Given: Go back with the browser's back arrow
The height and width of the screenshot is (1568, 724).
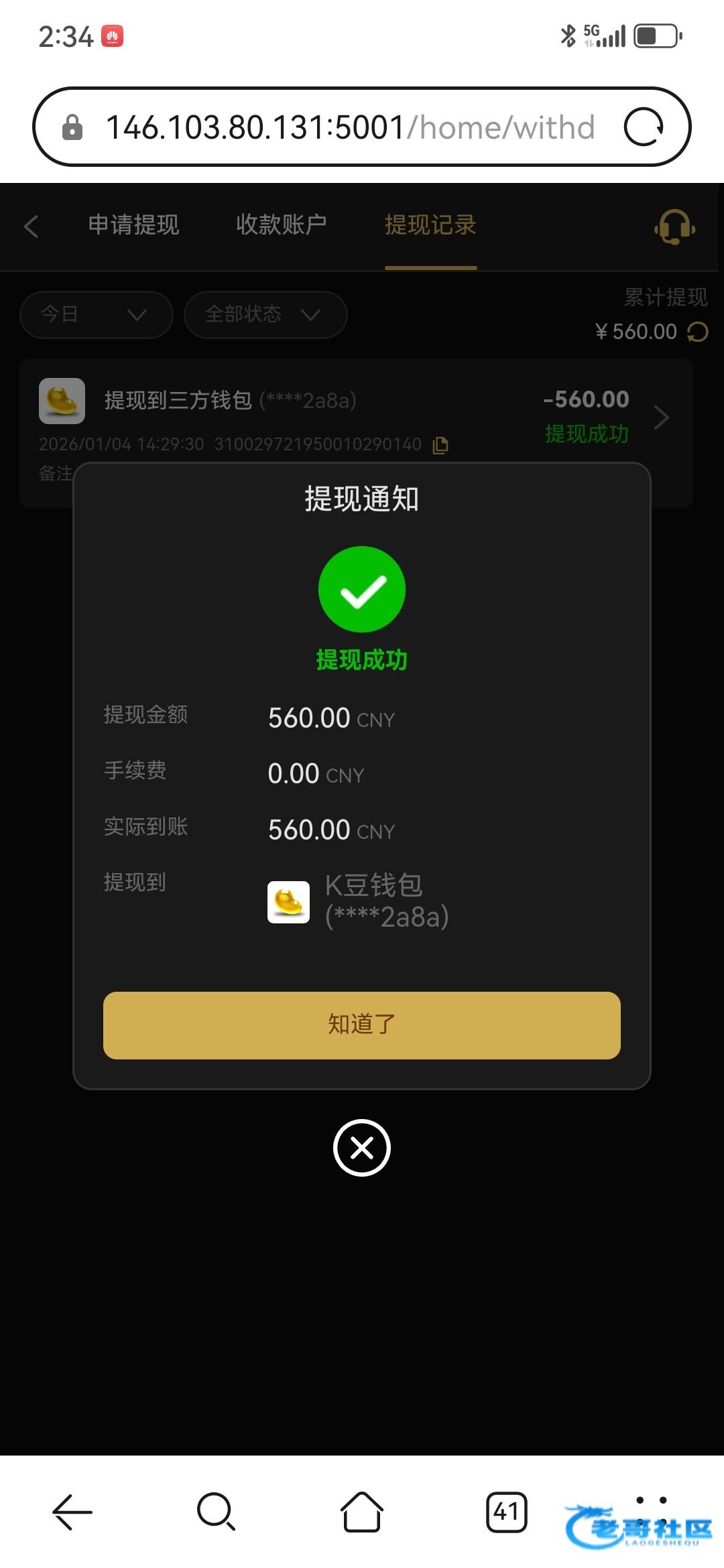Looking at the screenshot, I should click(72, 1512).
